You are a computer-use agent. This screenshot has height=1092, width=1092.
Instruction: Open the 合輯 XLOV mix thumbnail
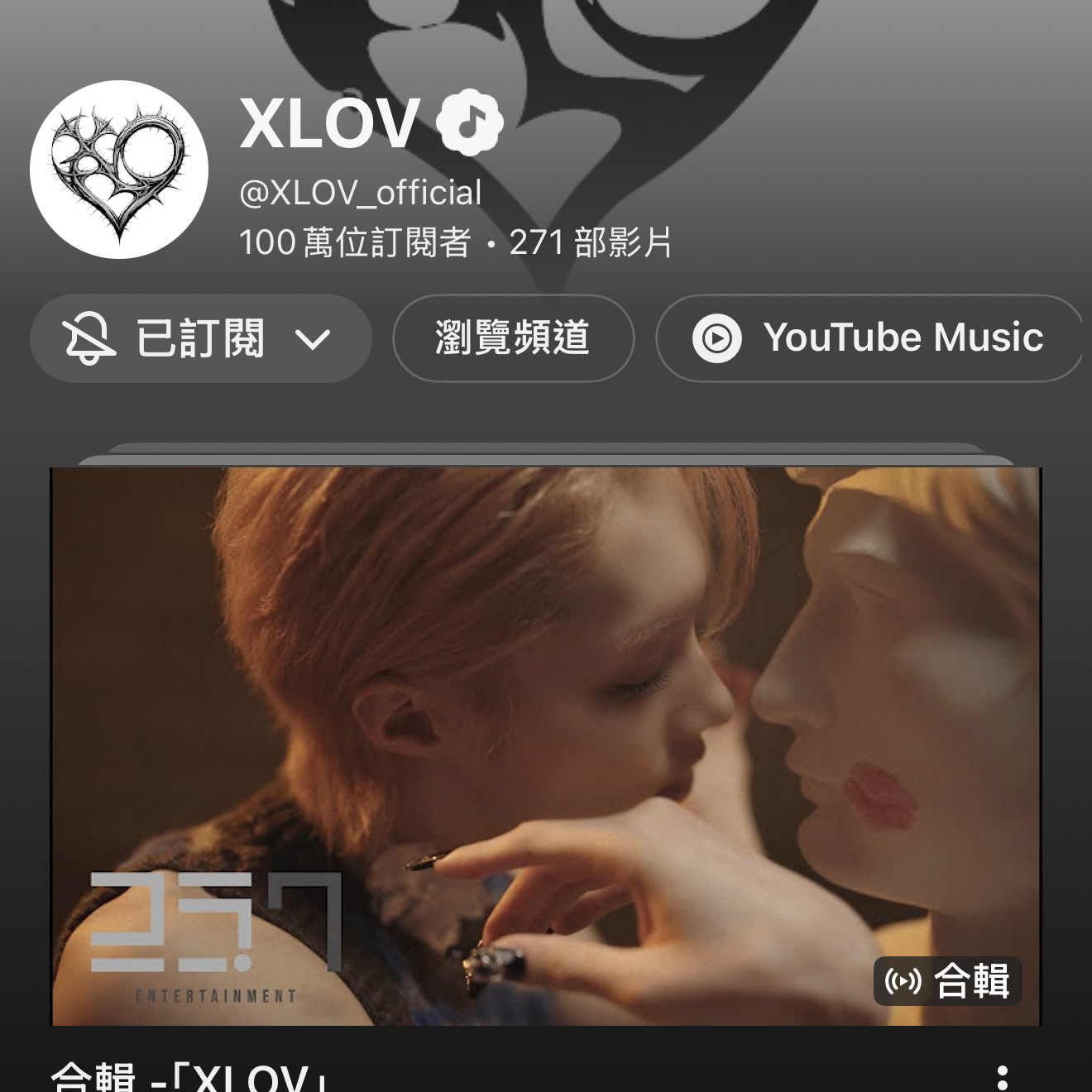(x=546, y=745)
